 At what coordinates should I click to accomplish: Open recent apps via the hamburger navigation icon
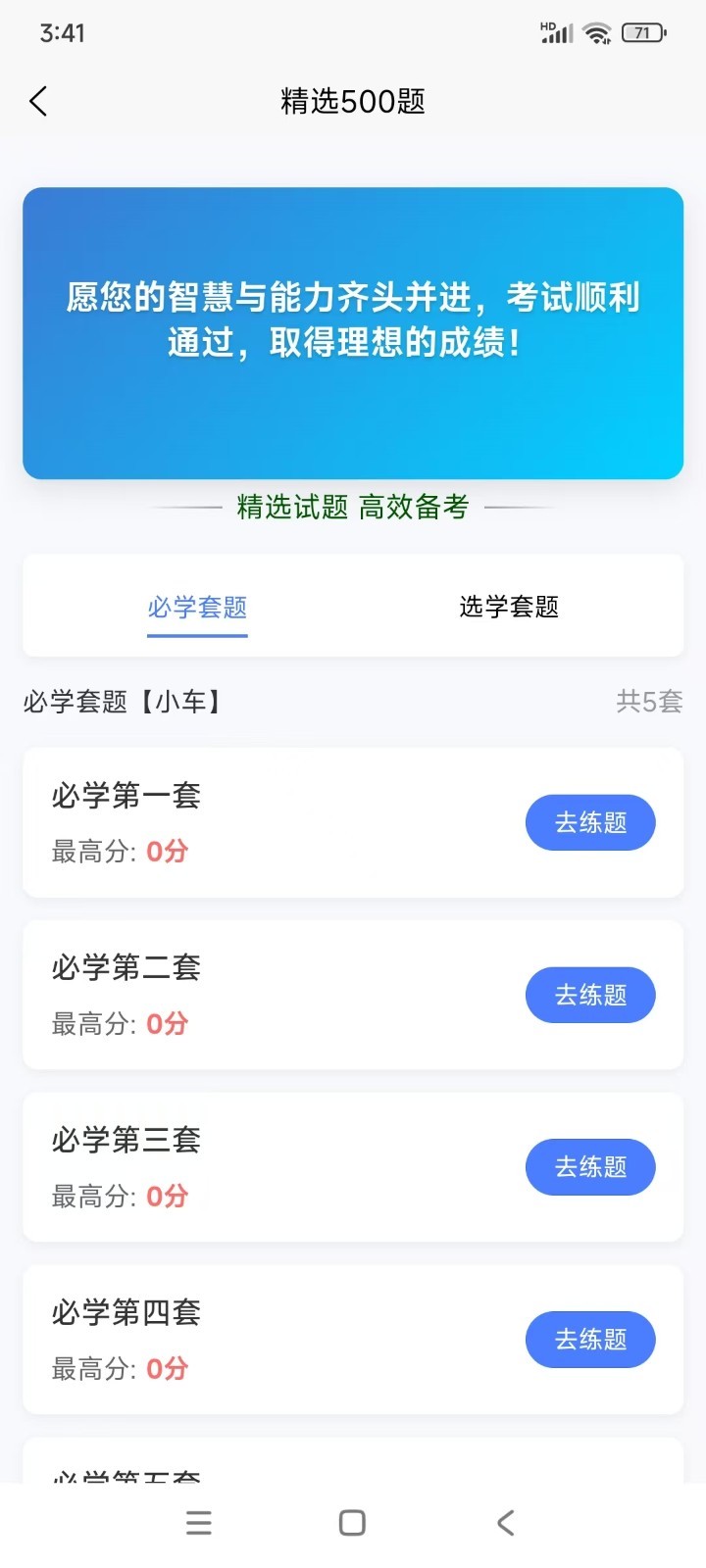[199, 1522]
